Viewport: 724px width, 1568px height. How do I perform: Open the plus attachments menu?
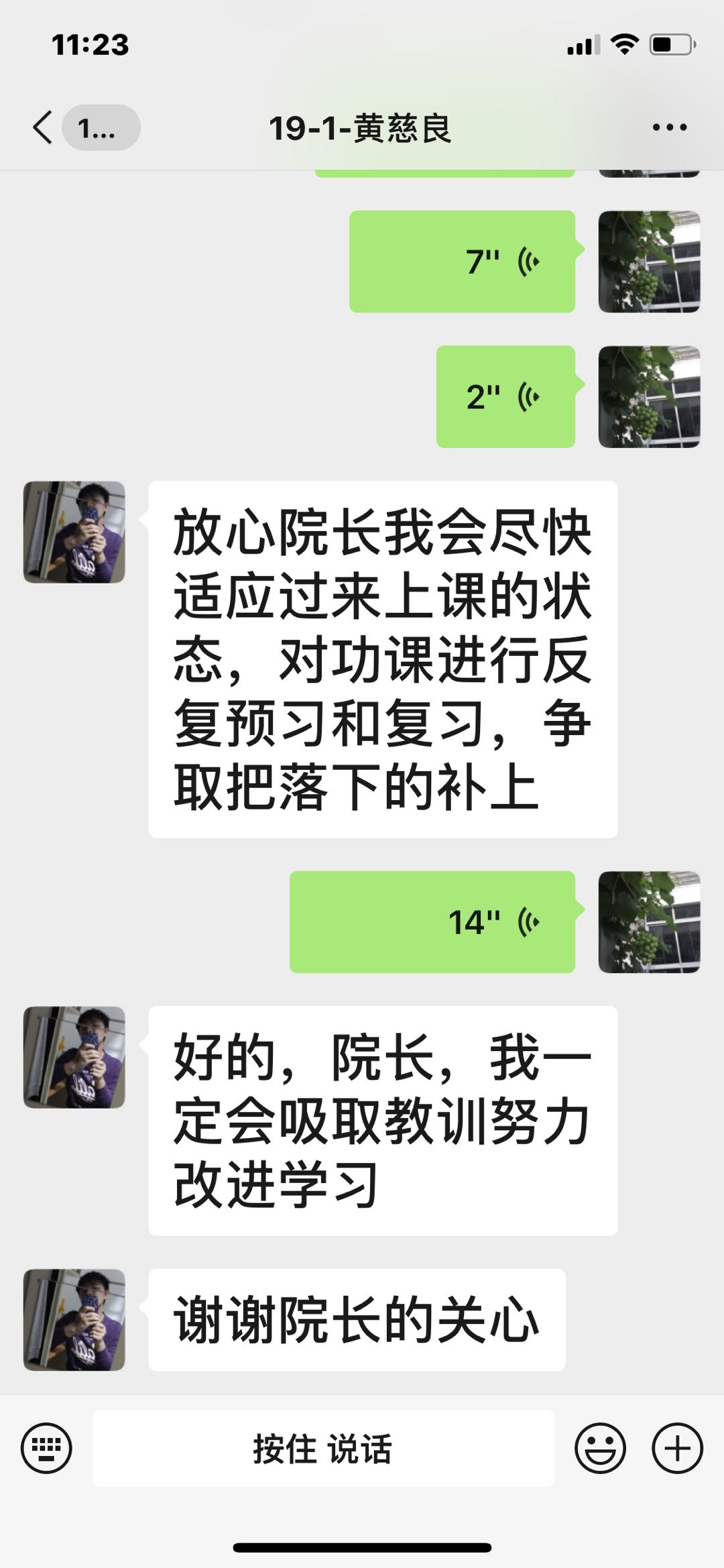tap(677, 1448)
